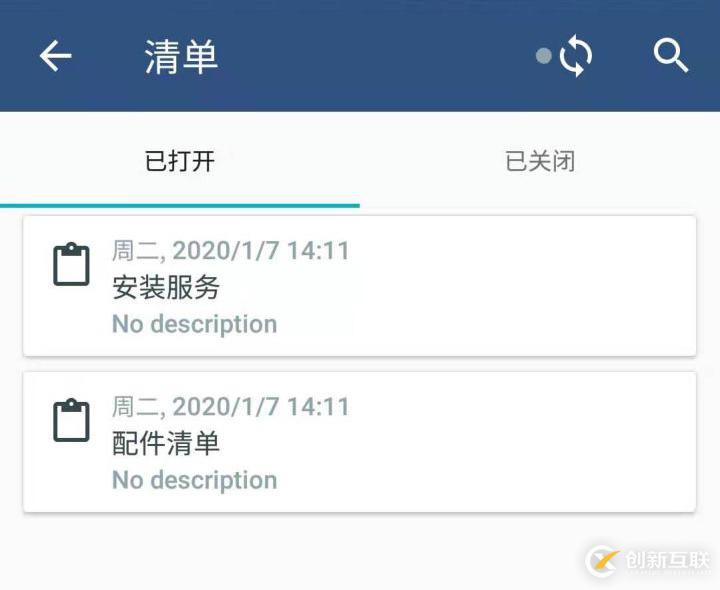Open the 安装服务 checklist card

[x=359, y=286]
